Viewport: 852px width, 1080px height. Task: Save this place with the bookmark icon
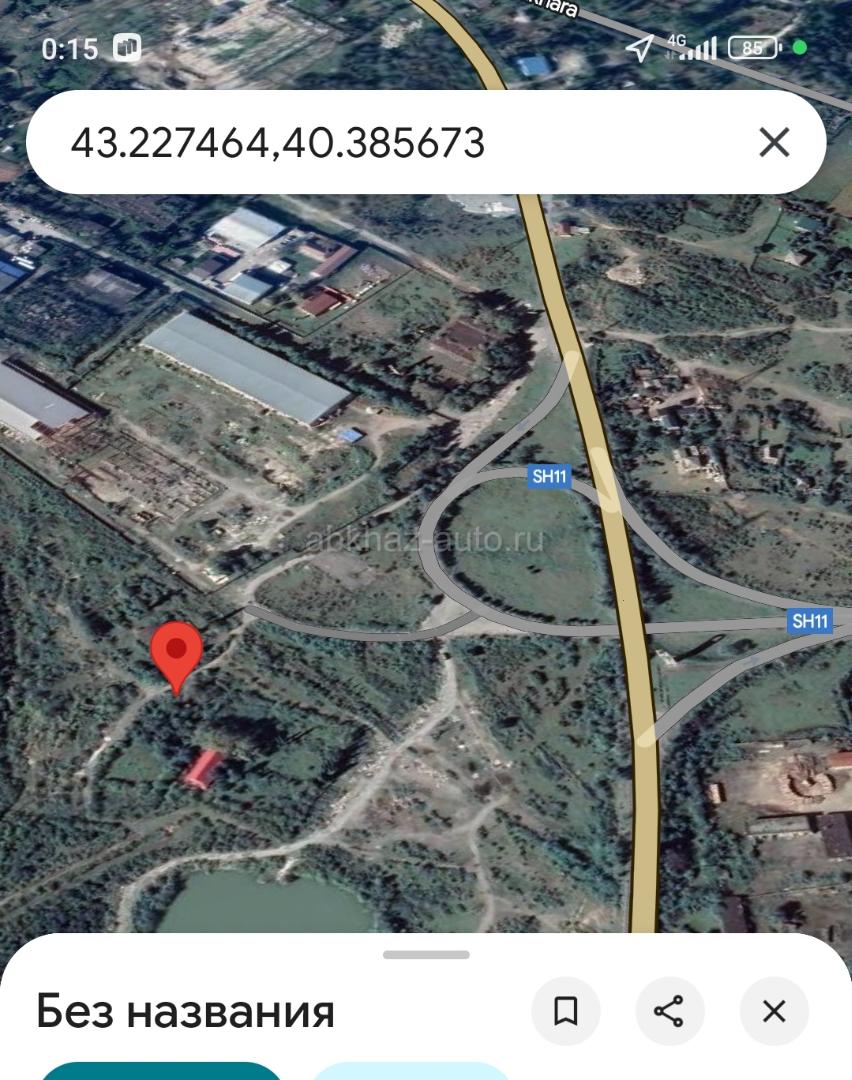point(566,1012)
